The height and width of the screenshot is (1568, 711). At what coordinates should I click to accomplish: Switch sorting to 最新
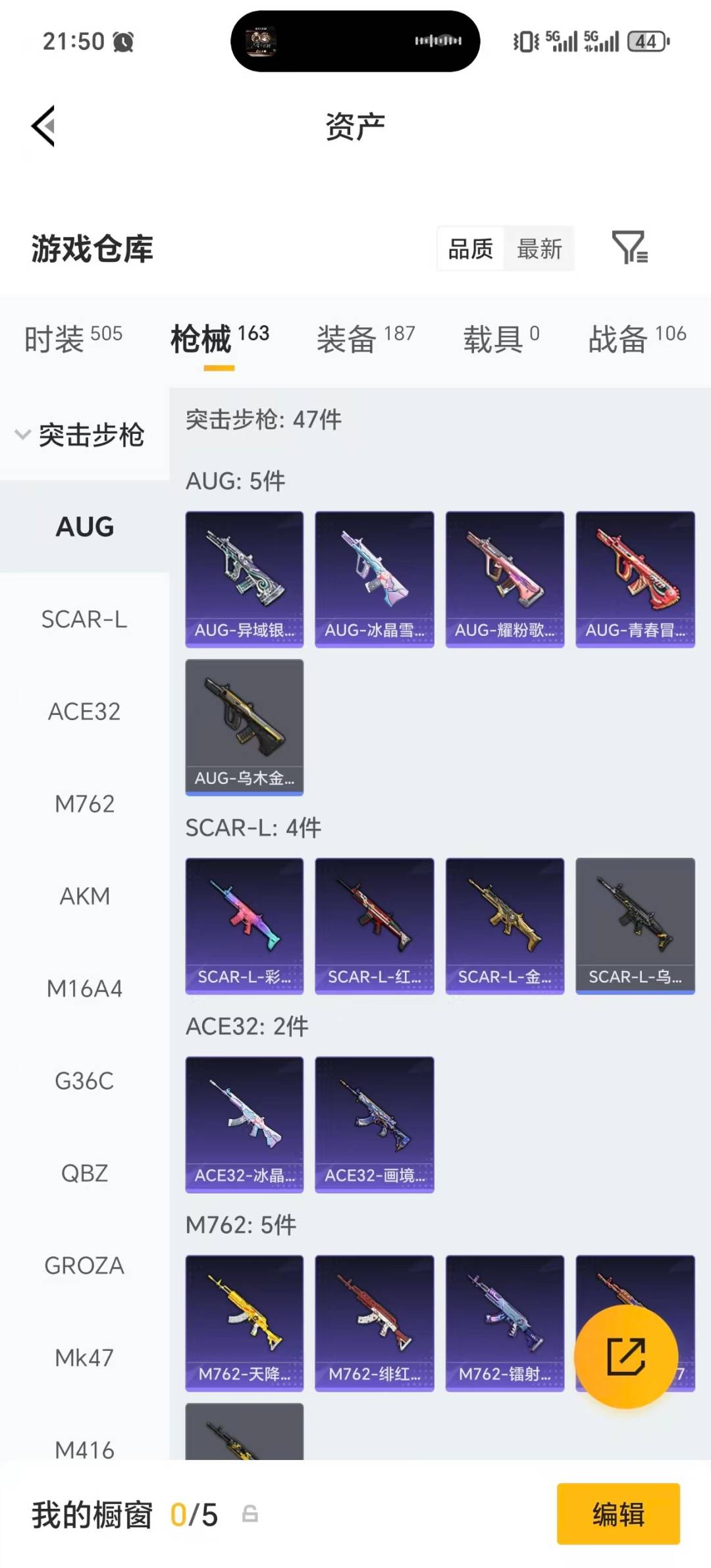tap(539, 249)
